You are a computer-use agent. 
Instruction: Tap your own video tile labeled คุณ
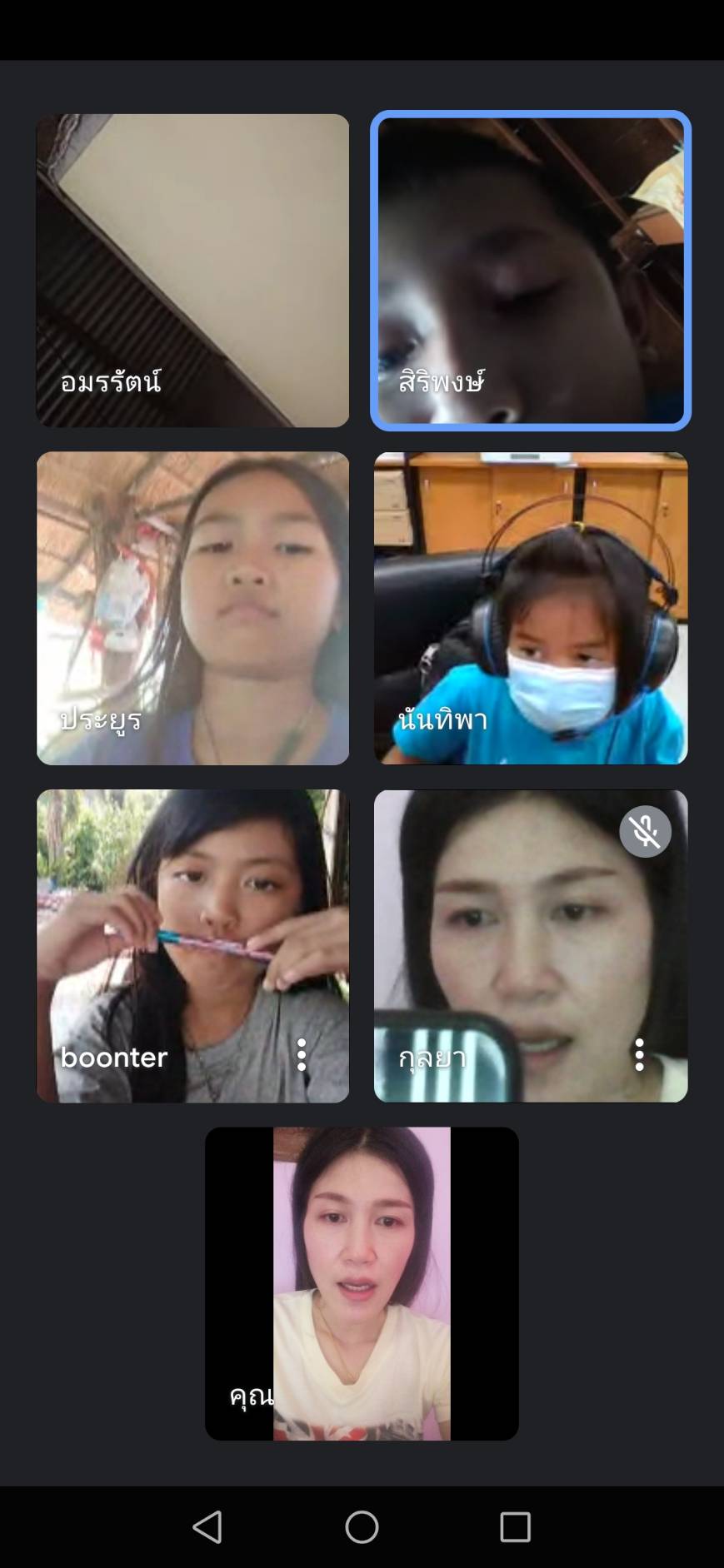[x=362, y=1283]
